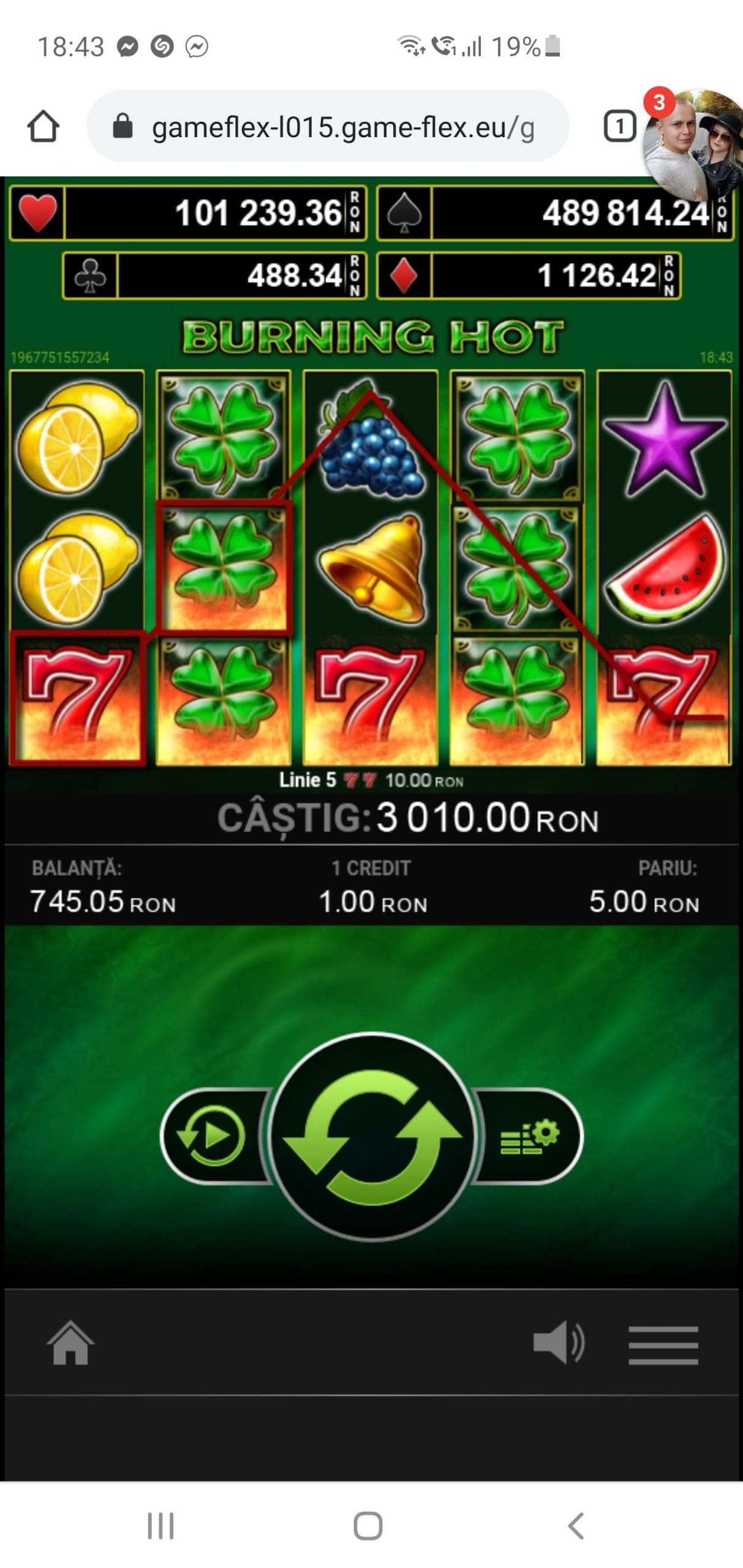Open bet settings button
The height and width of the screenshot is (1568, 743).
(x=529, y=1137)
